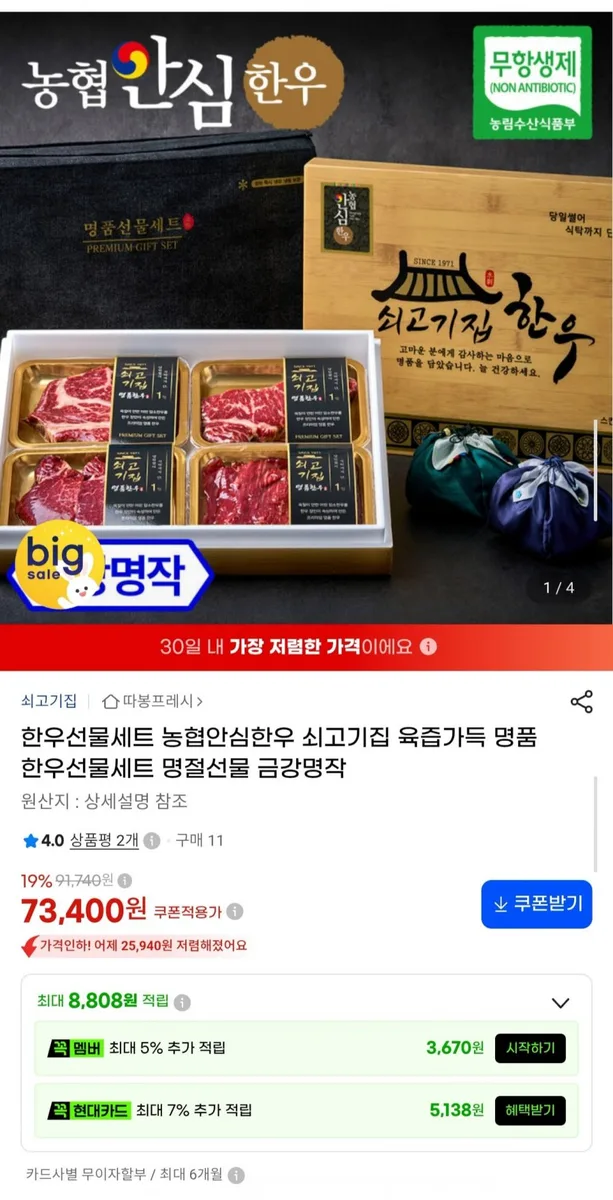Collapse the 최대 8,808원 적립 section
This screenshot has height=1200, width=613.
pyautogui.click(x=560, y=1002)
